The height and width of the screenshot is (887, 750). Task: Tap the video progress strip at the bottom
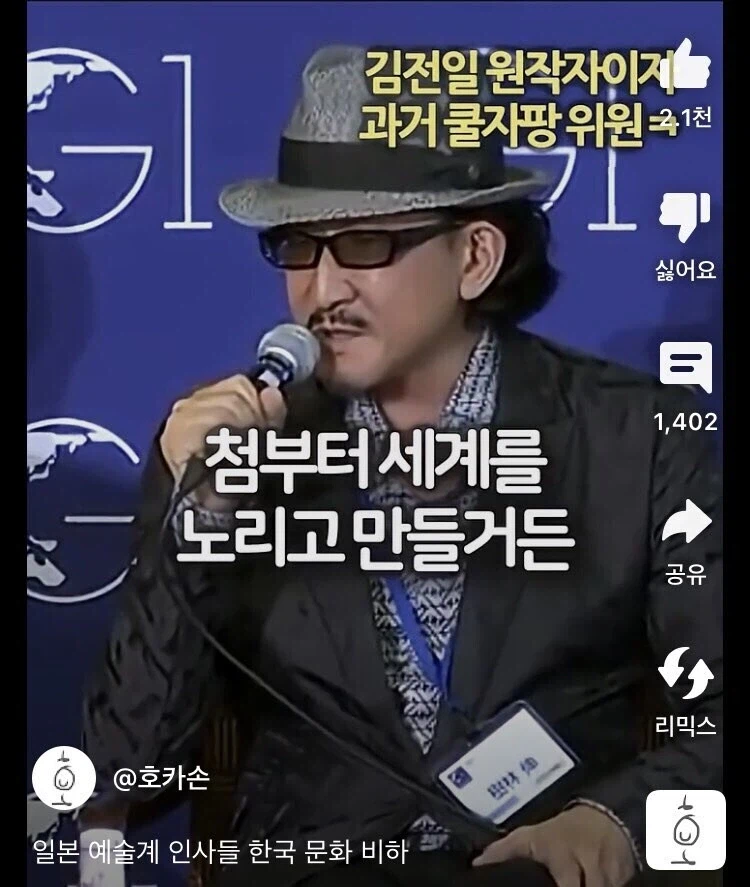coord(375,884)
